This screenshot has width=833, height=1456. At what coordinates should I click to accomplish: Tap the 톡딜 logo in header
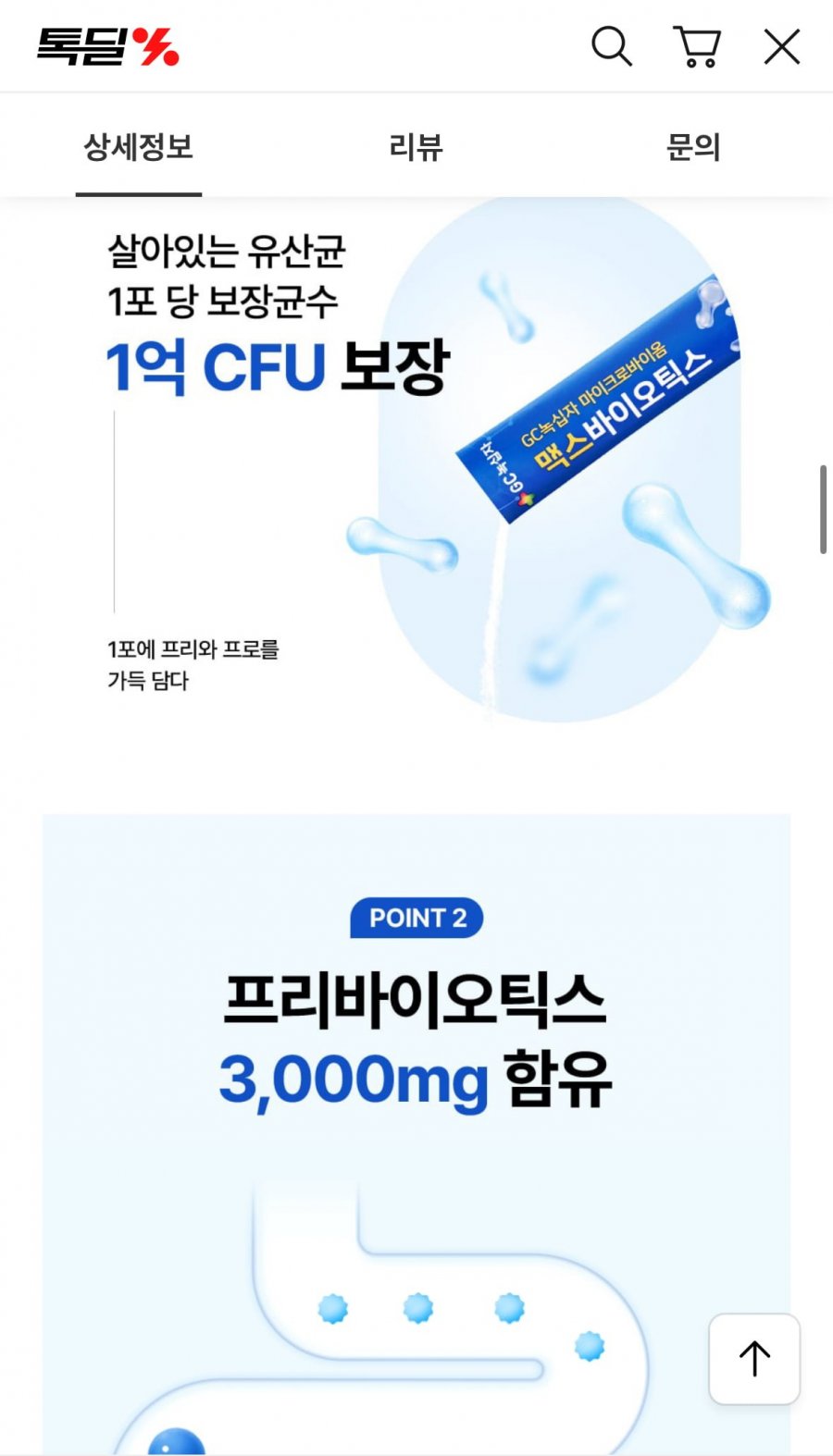click(108, 47)
